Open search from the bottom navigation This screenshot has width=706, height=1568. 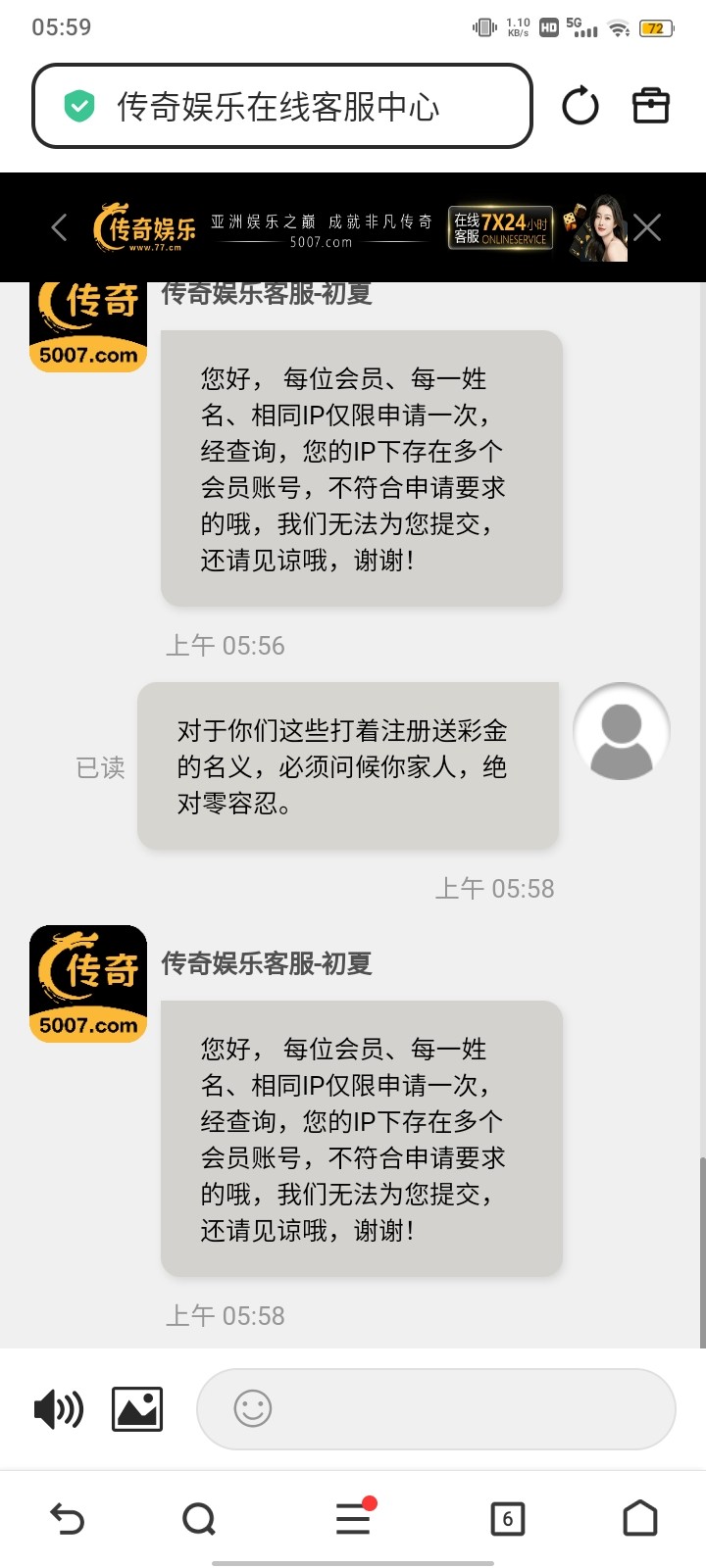point(199,1517)
